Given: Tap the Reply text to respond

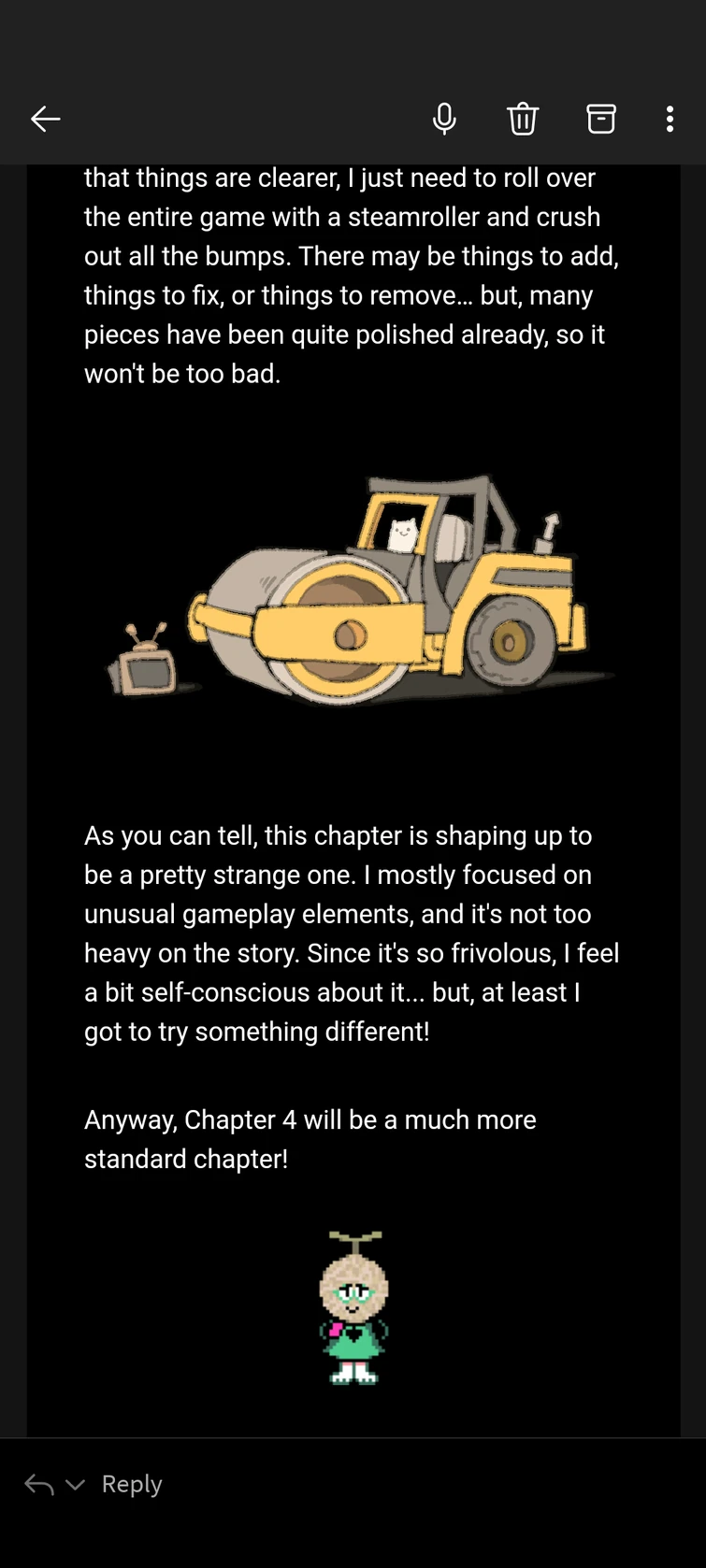Looking at the screenshot, I should pos(131,1484).
